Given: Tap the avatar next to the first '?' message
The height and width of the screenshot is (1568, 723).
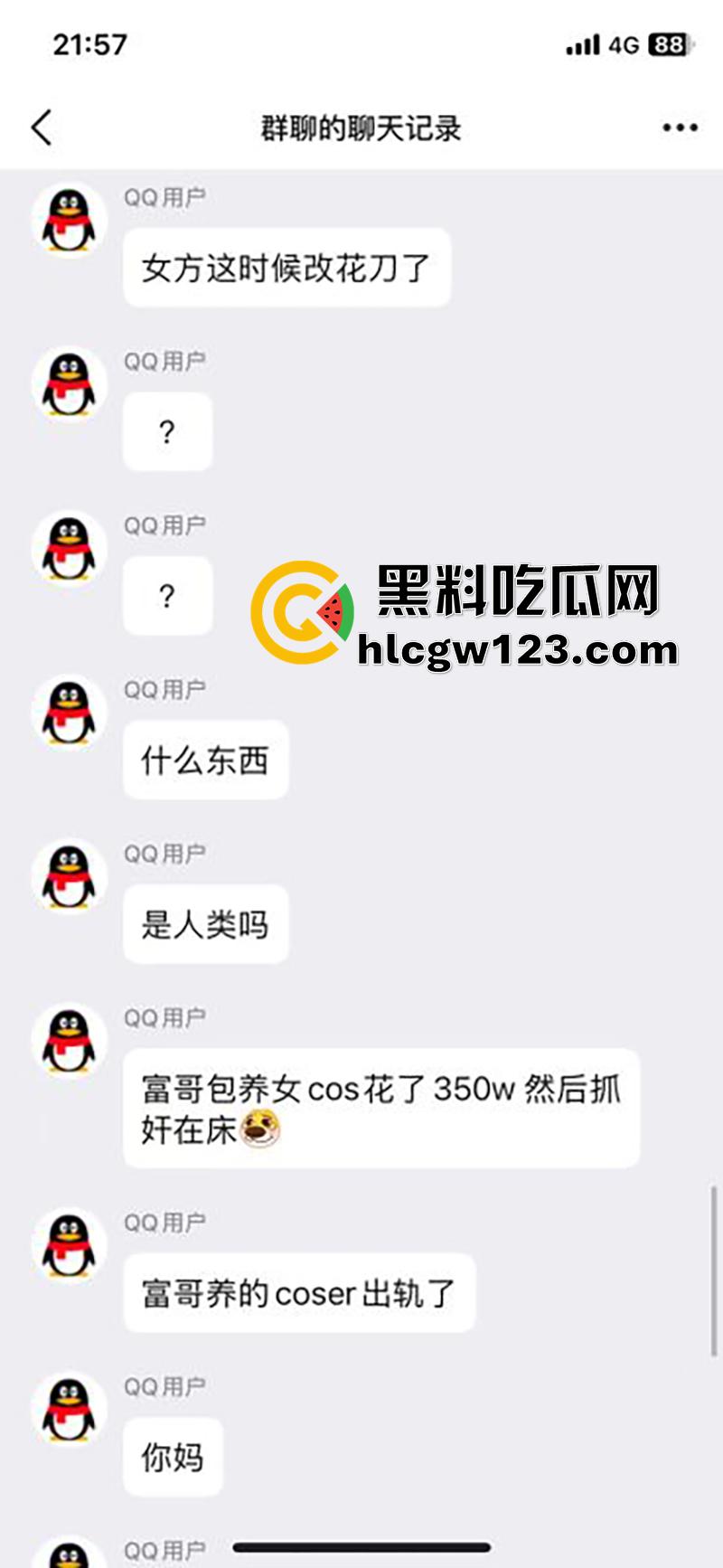Looking at the screenshot, I should [x=69, y=383].
